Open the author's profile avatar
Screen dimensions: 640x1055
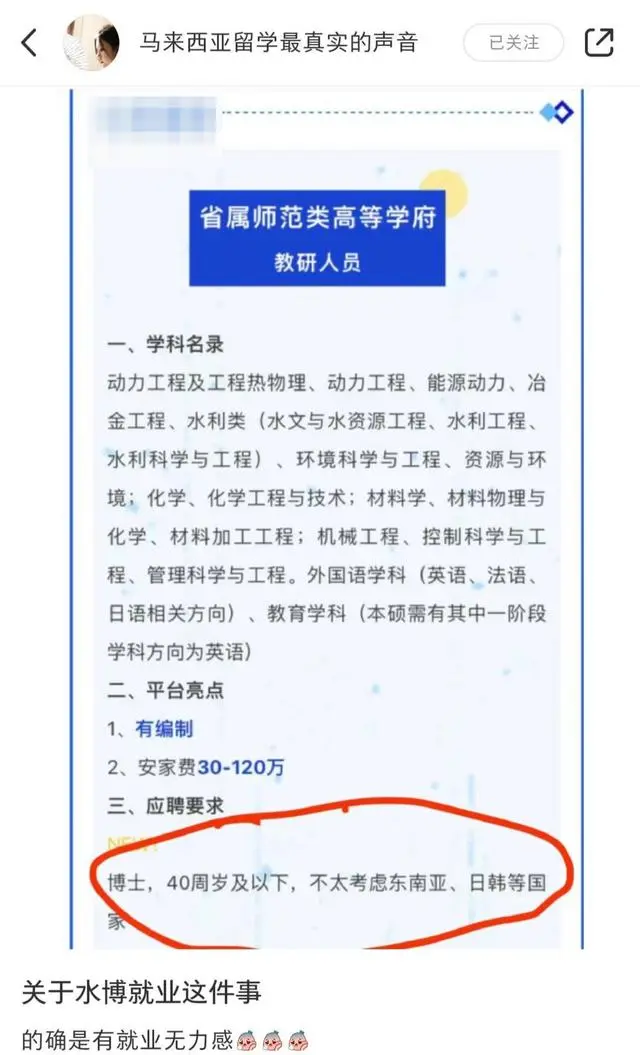click(92, 43)
